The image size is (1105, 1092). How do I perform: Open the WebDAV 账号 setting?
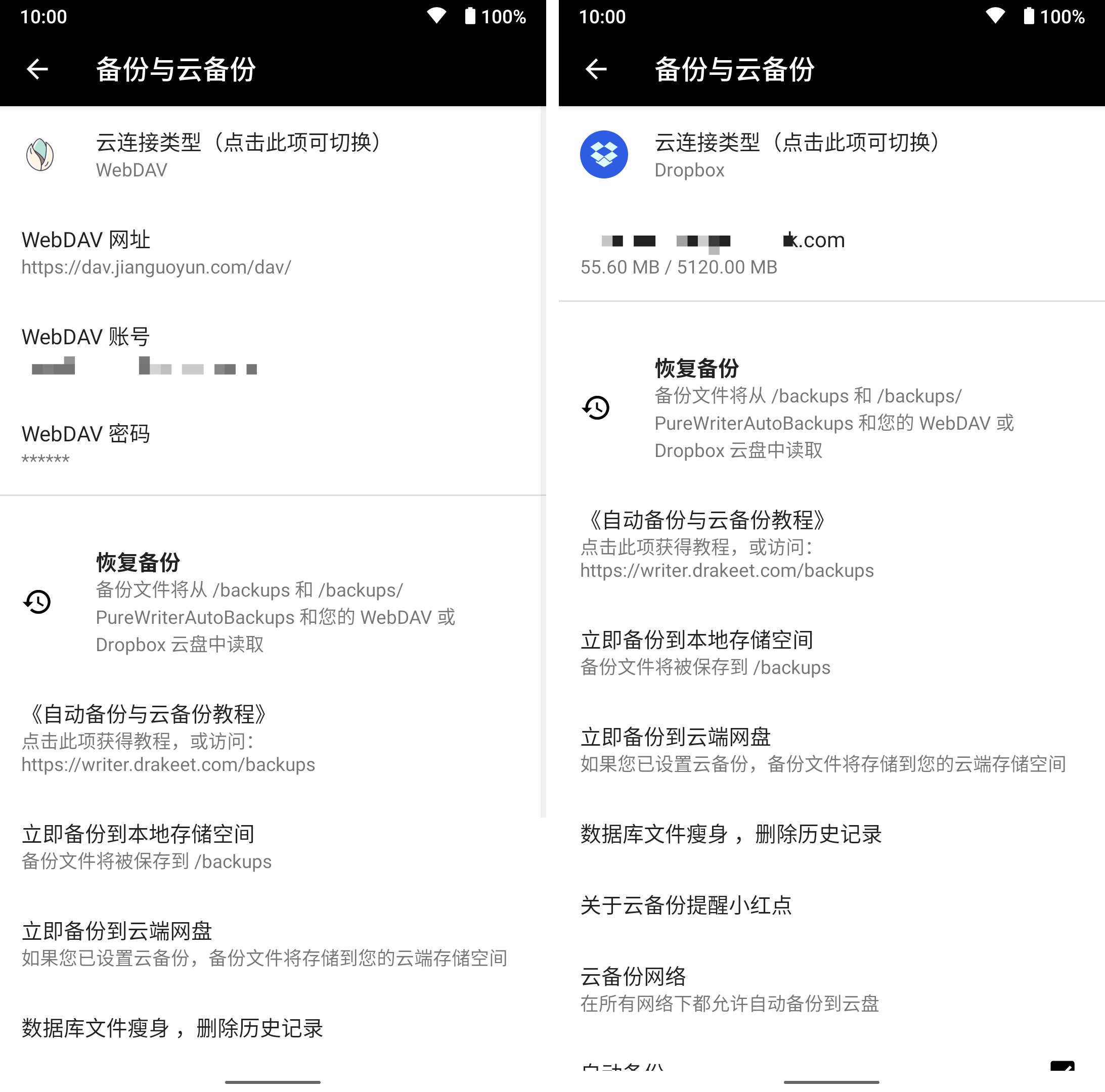pos(273,350)
